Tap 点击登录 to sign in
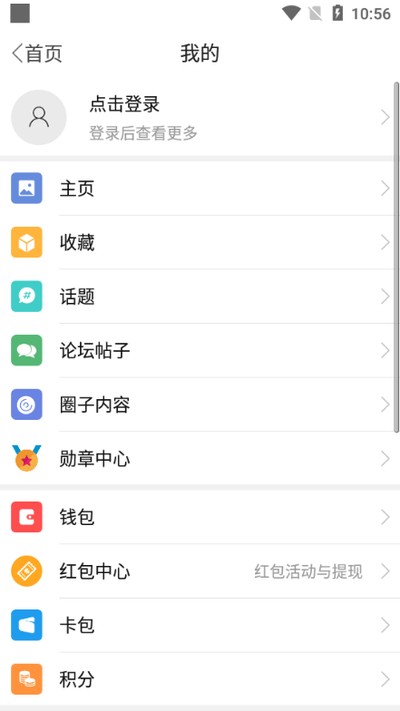The width and height of the screenshot is (400, 711). tap(200, 117)
